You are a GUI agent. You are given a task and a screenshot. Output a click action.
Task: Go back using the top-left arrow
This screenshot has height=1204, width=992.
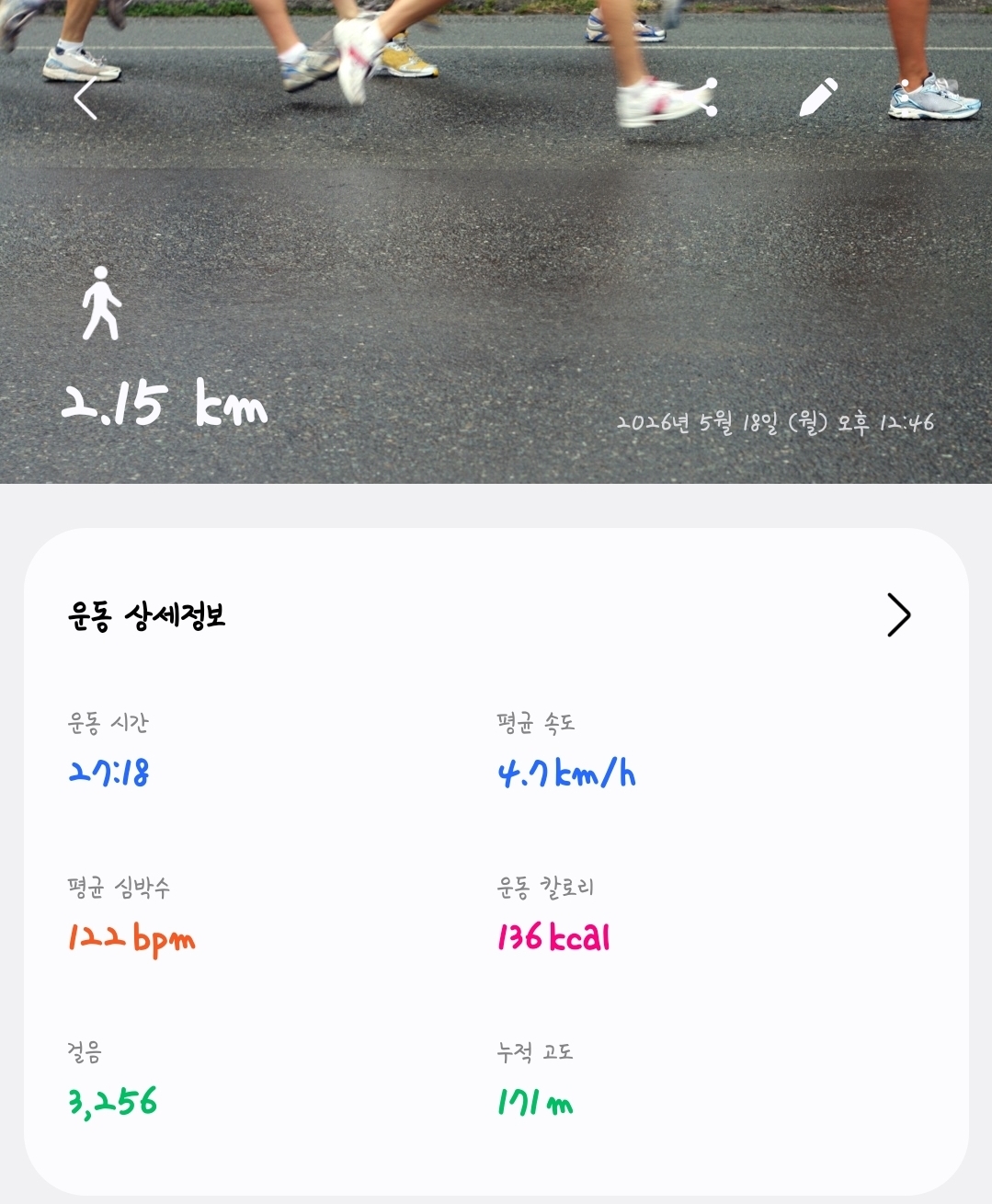click(86, 98)
